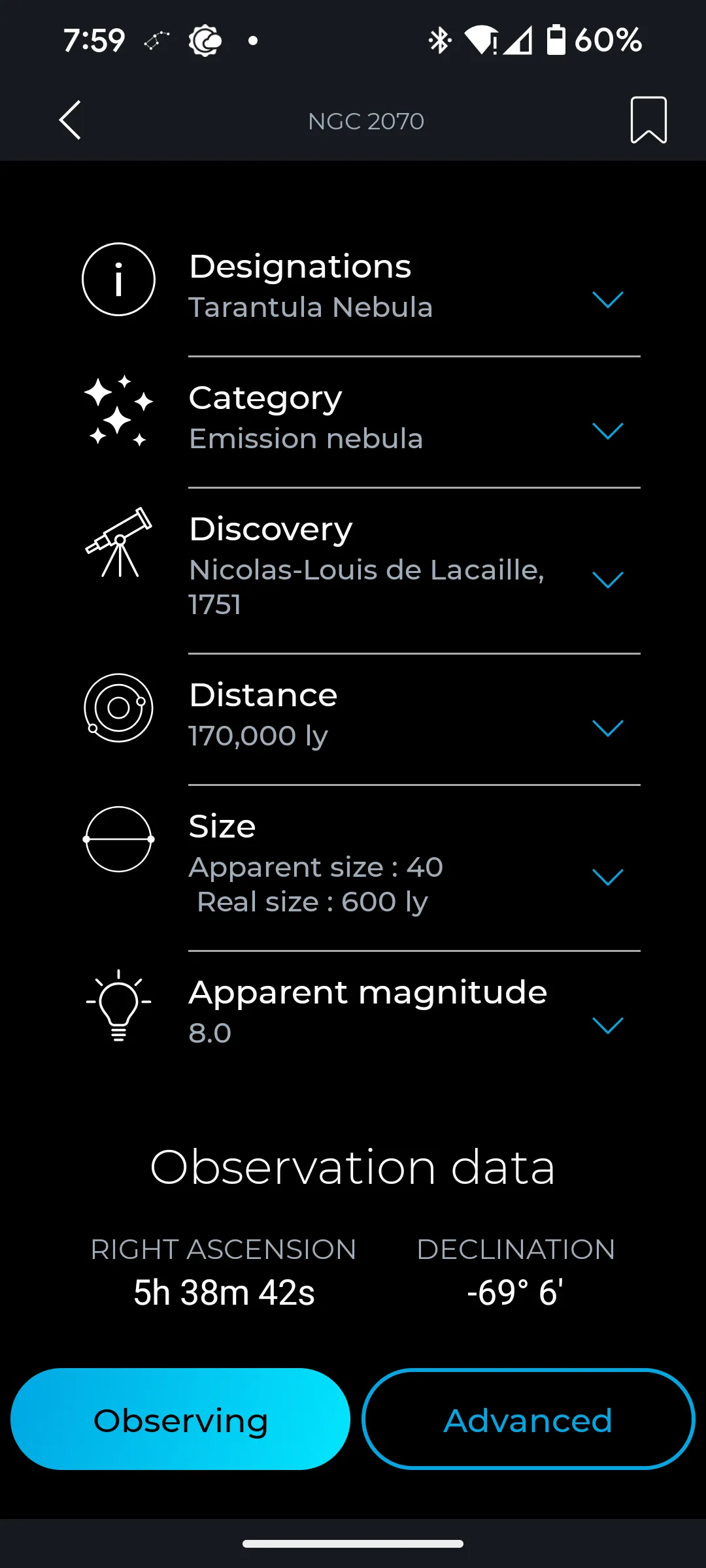Select the Observing button
The width and height of the screenshot is (706, 1568).
click(180, 1419)
